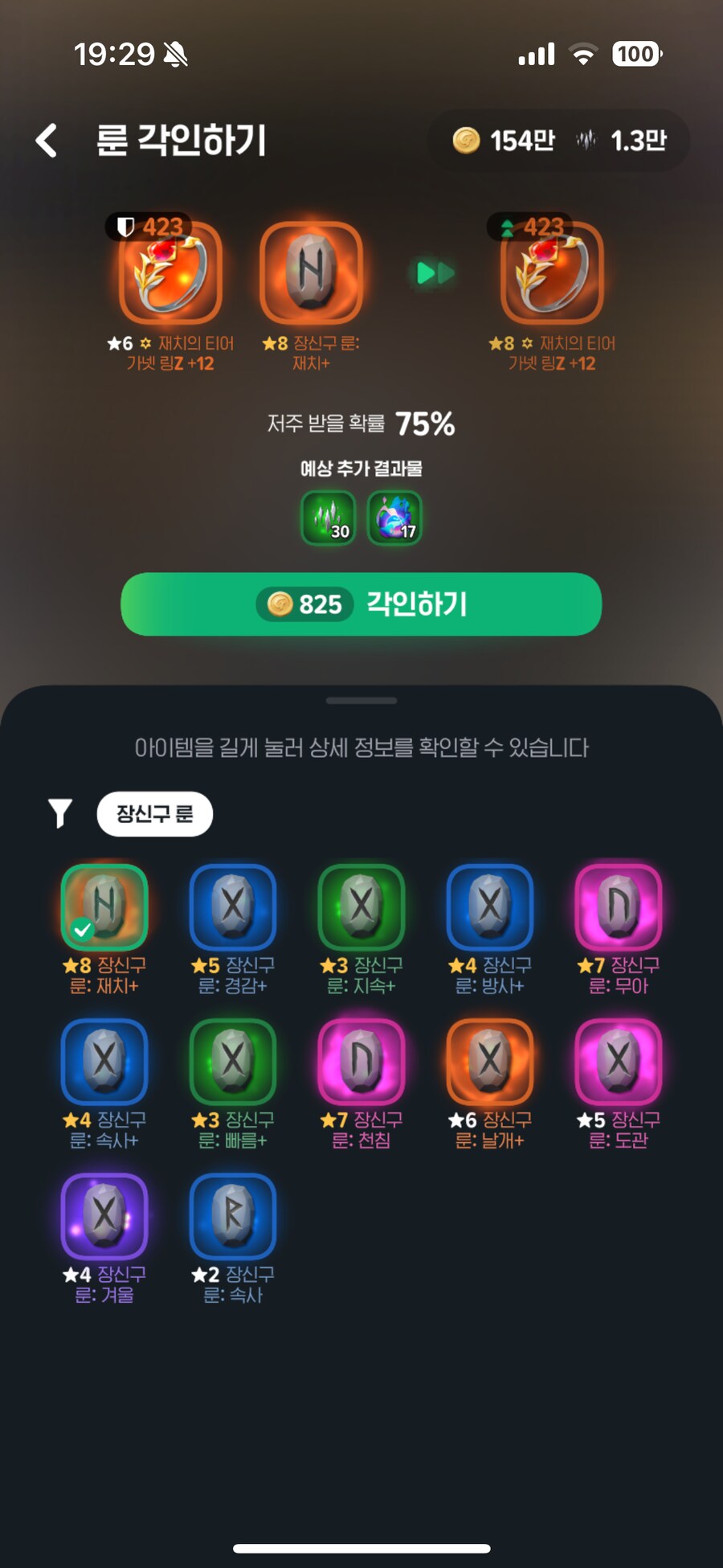Pick the ★7 천칭 rune

(x=361, y=1061)
